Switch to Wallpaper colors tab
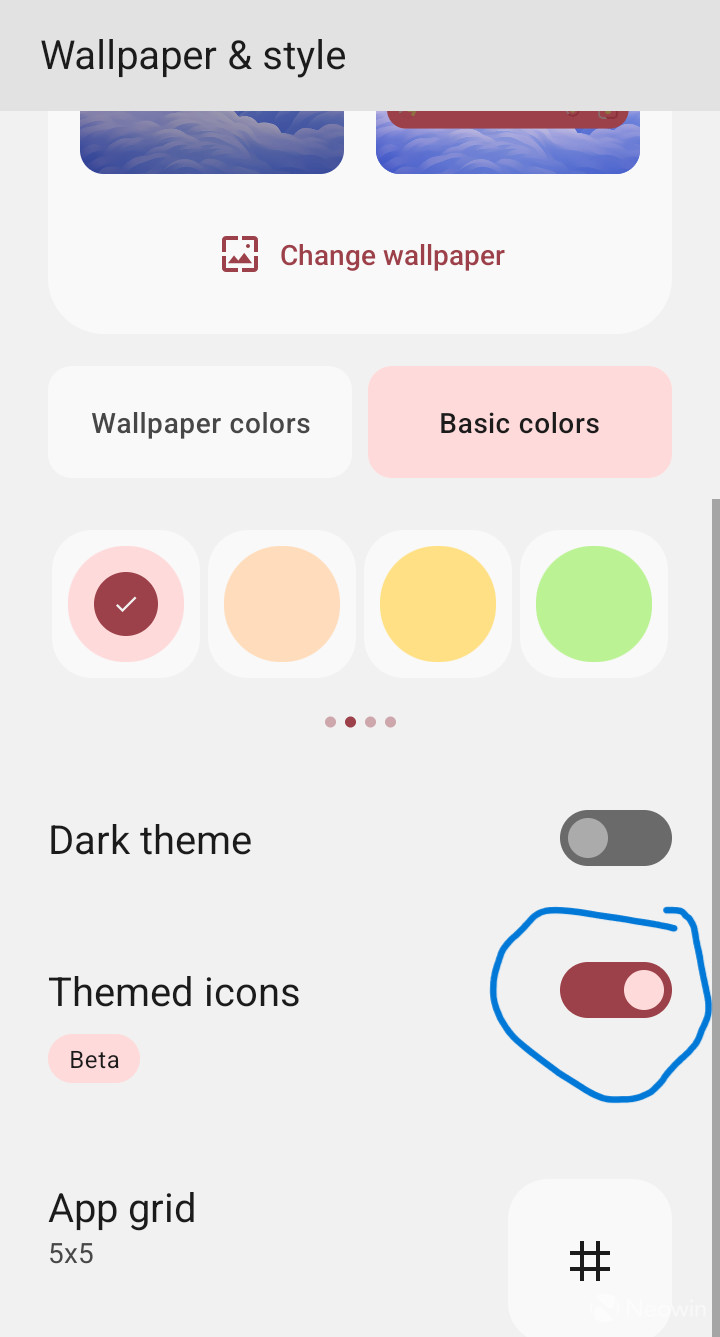The height and width of the screenshot is (1337, 720). [200, 423]
